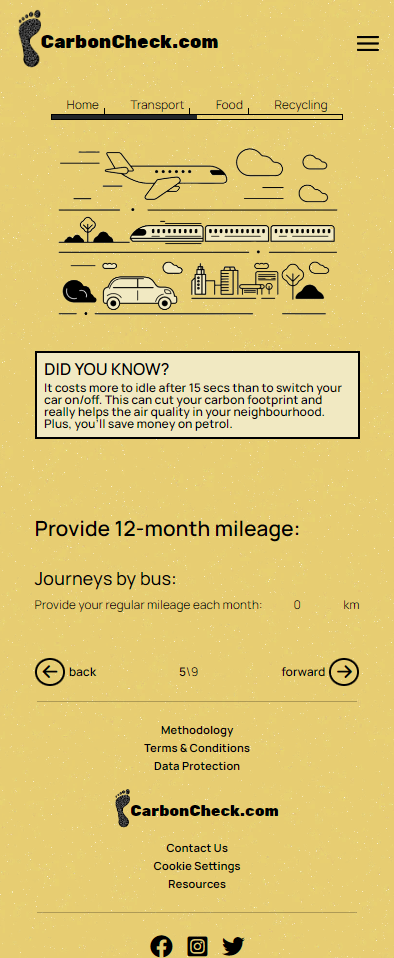Open the Recycling tab
Screen dimensions: 394x958
(301, 104)
